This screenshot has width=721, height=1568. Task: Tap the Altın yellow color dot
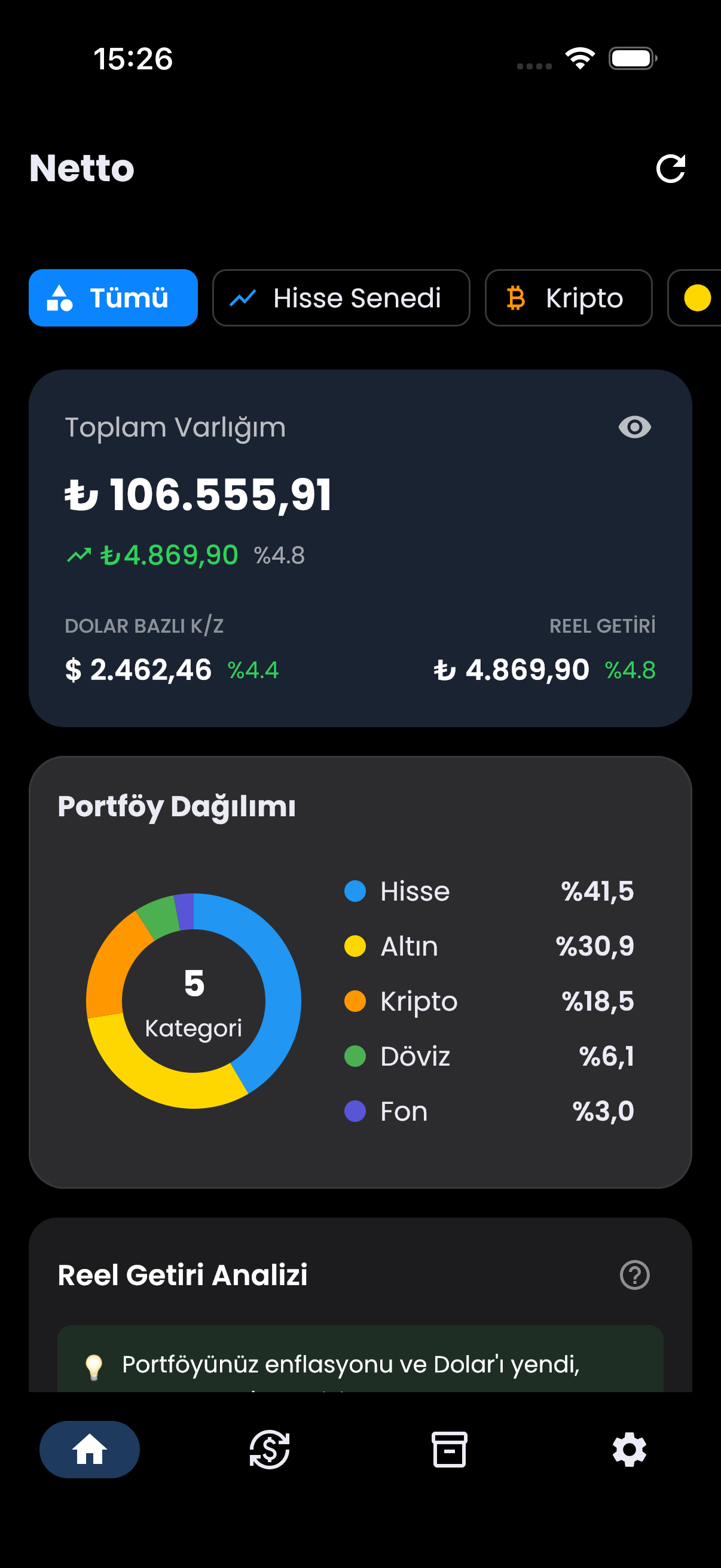[x=356, y=946]
